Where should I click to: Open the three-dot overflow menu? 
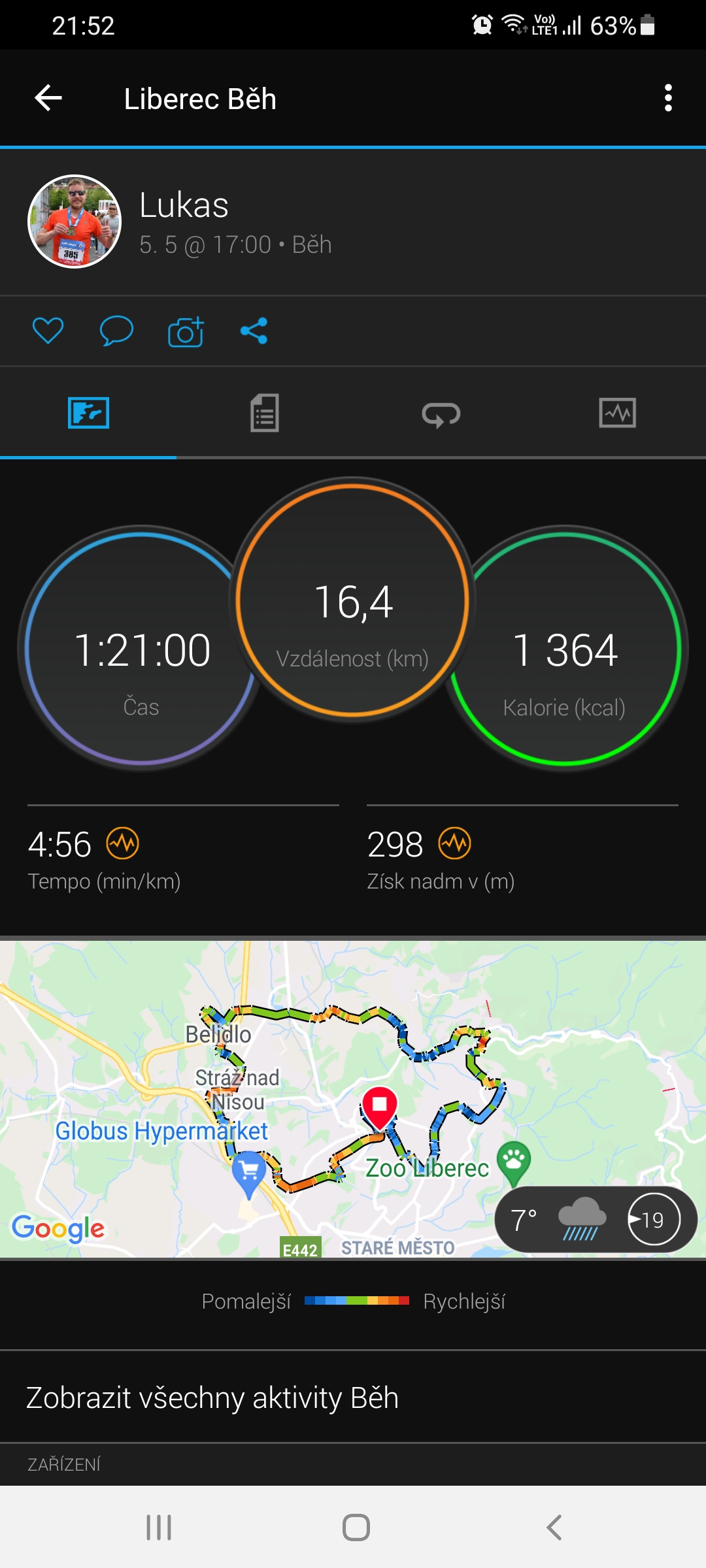pos(667,98)
